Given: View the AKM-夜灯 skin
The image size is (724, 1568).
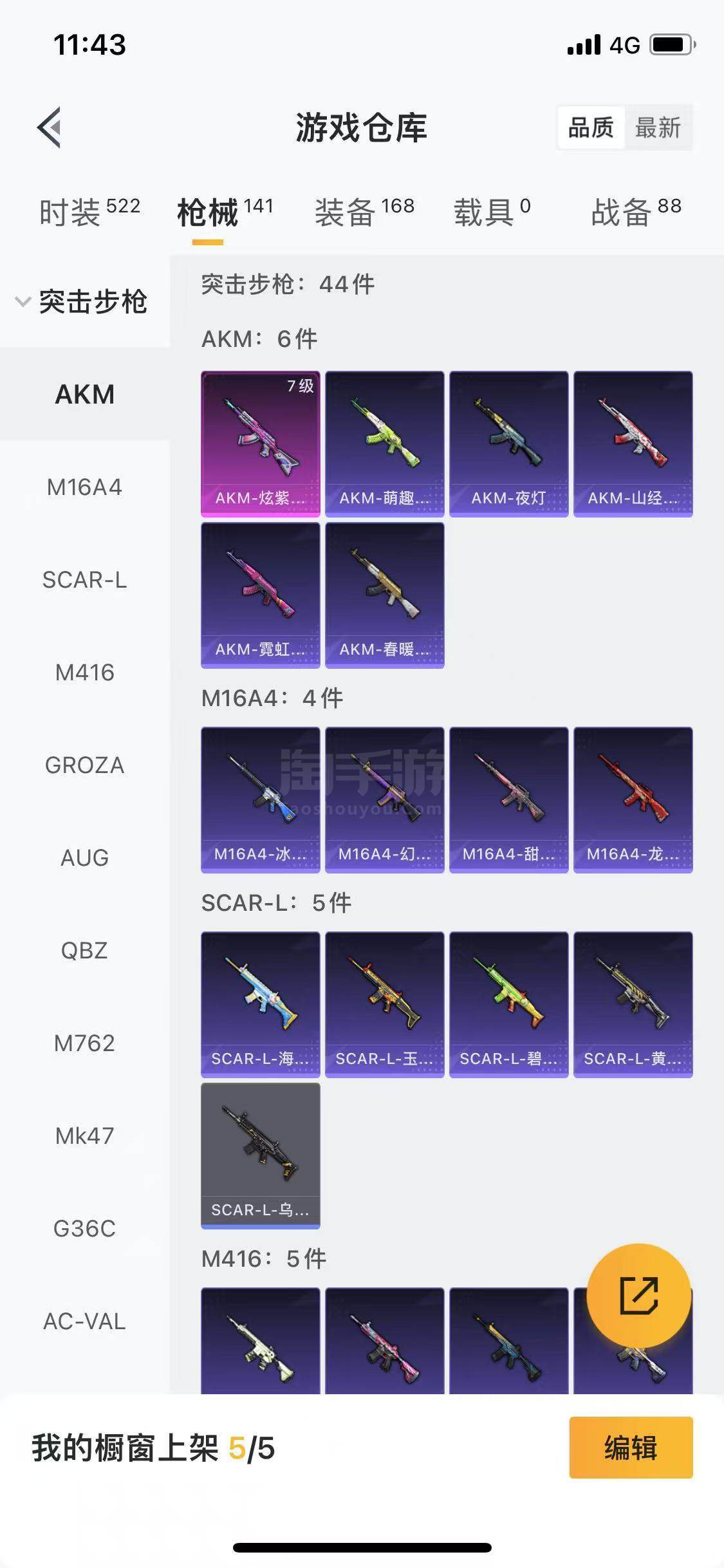Looking at the screenshot, I should click(x=509, y=444).
